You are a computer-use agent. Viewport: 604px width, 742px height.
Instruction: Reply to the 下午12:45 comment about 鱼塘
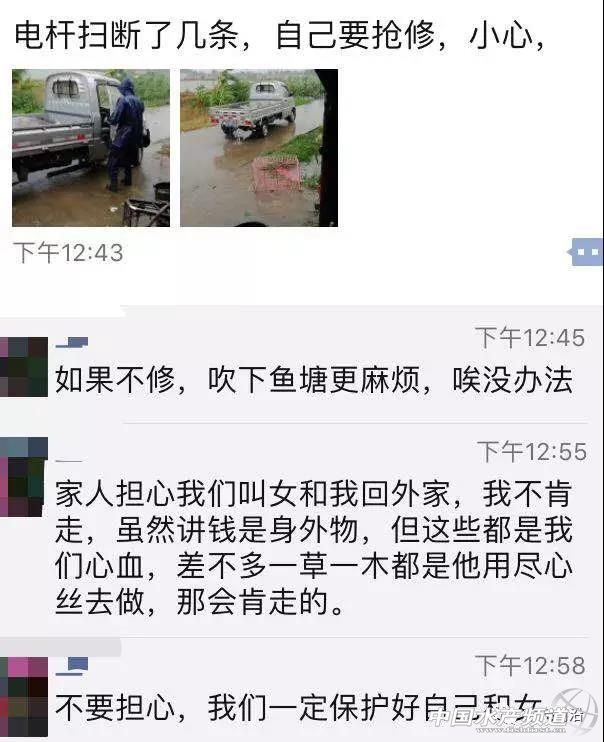point(312,380)
